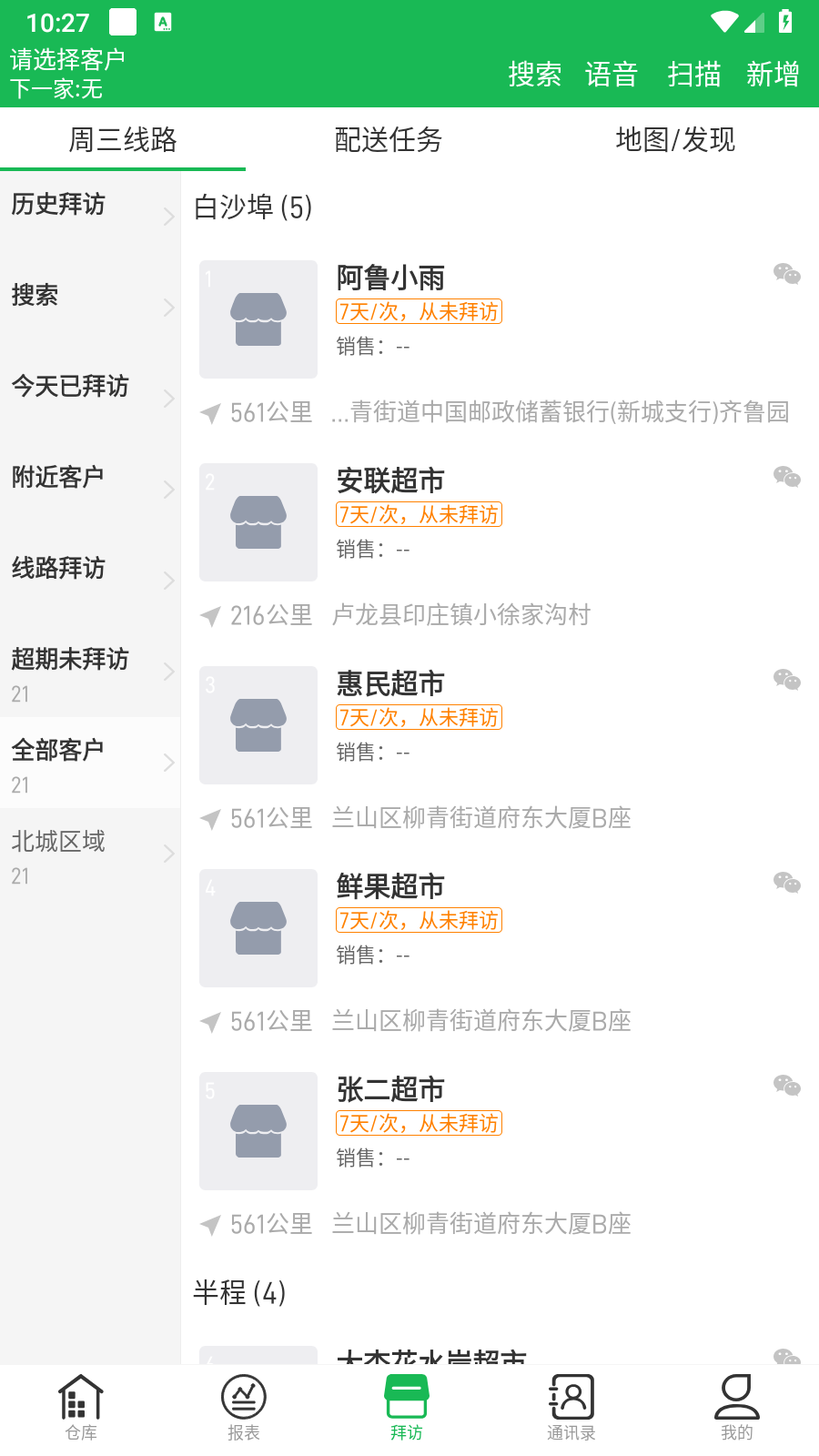
Task: Open the 地图/发现 tab
Action: (675, 138)
